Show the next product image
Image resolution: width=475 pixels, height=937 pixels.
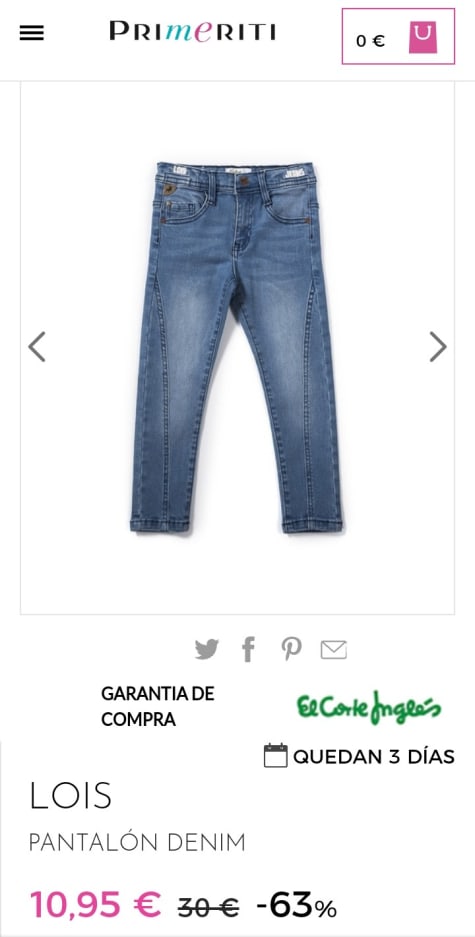[x=438, y=347]
